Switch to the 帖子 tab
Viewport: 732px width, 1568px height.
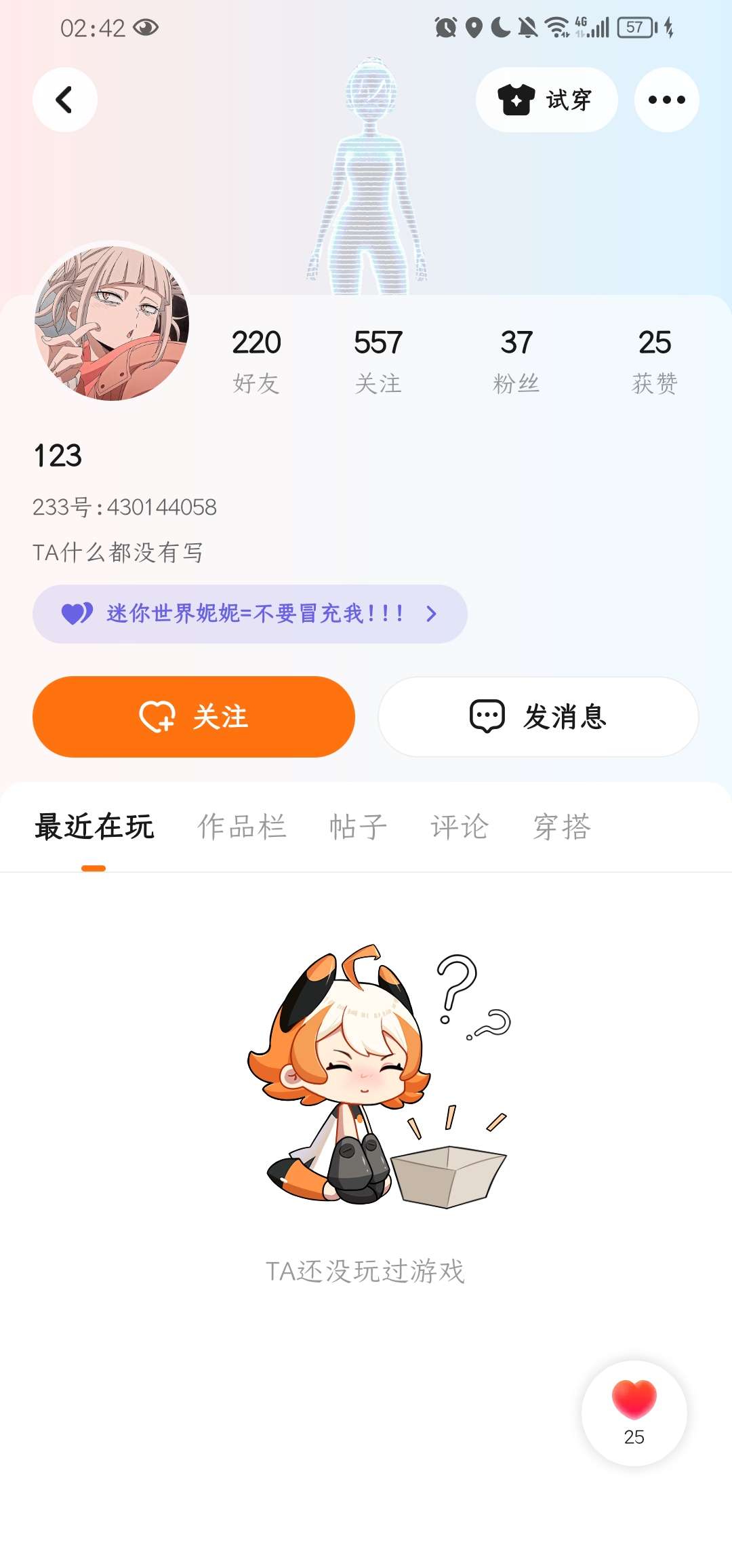[x=359, y=827]
